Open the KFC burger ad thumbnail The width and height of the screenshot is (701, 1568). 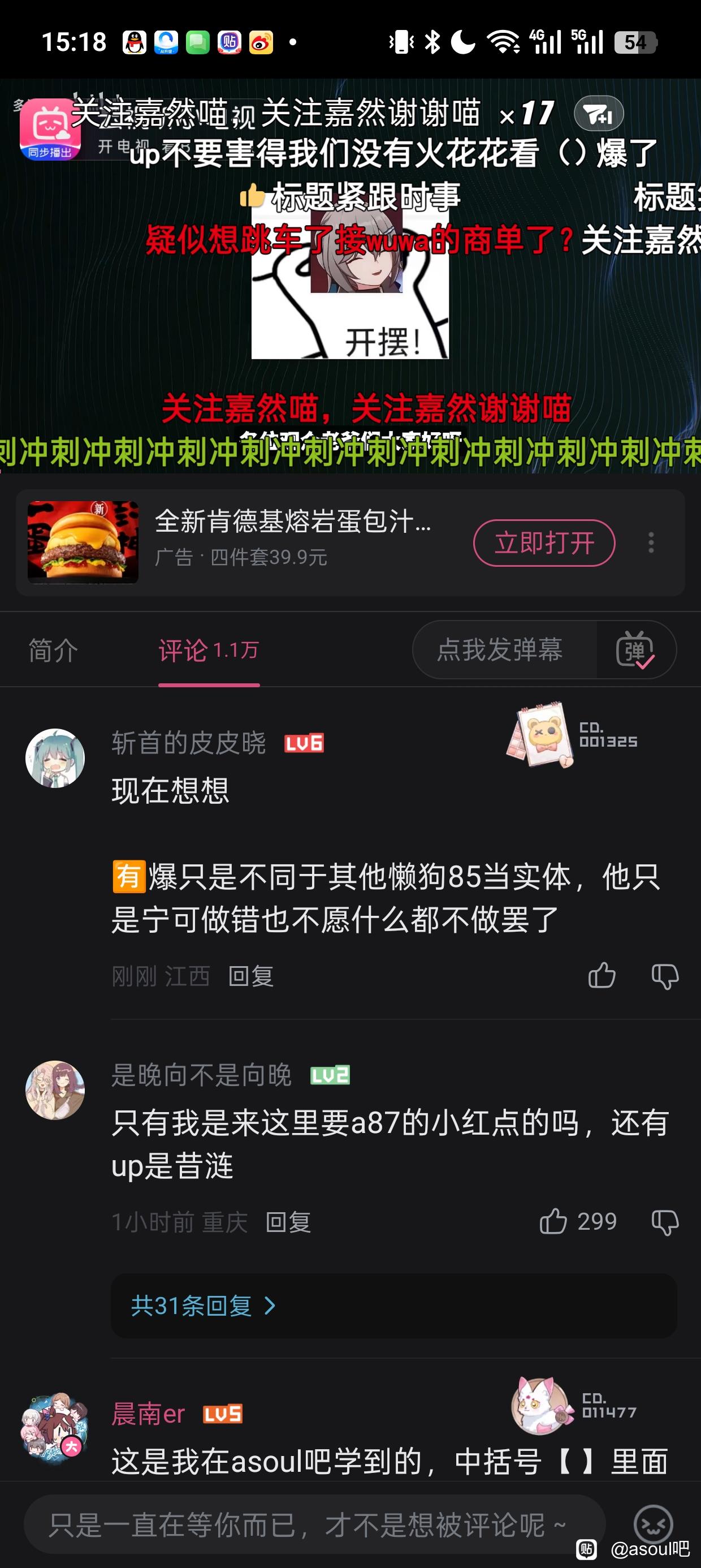[x=83, y=542]
